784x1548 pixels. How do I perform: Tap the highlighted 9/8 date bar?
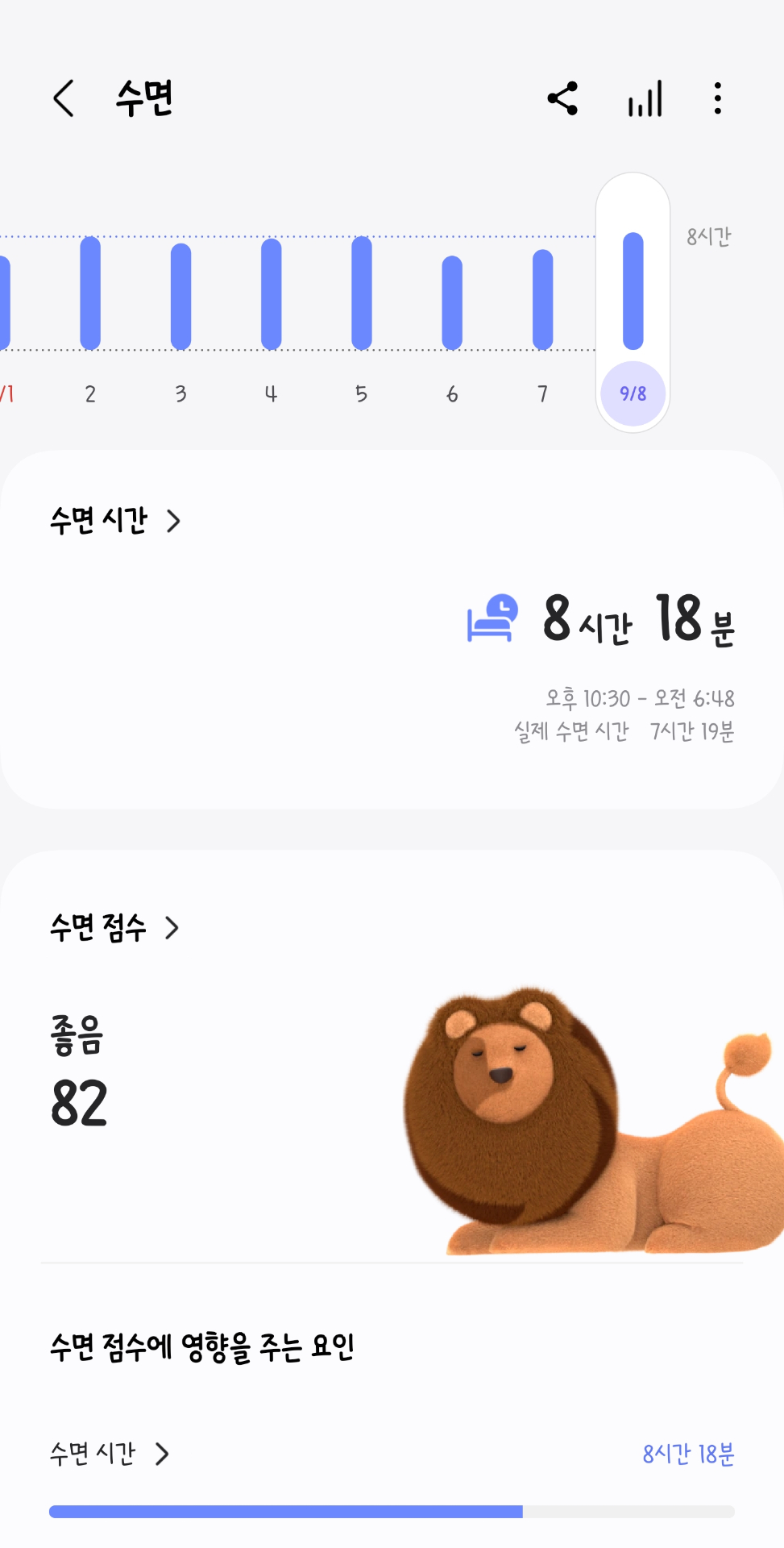[x=633, y=302]
